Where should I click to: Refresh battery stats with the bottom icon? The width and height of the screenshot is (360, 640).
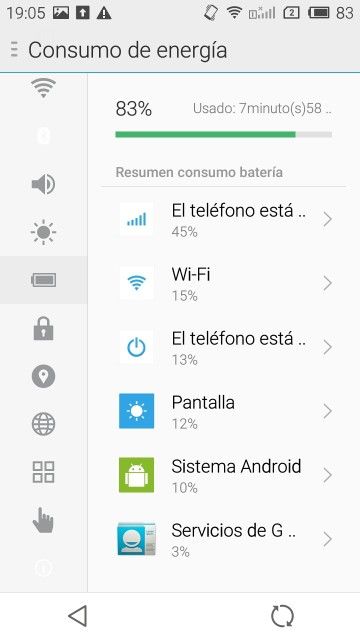coord(282,616)
